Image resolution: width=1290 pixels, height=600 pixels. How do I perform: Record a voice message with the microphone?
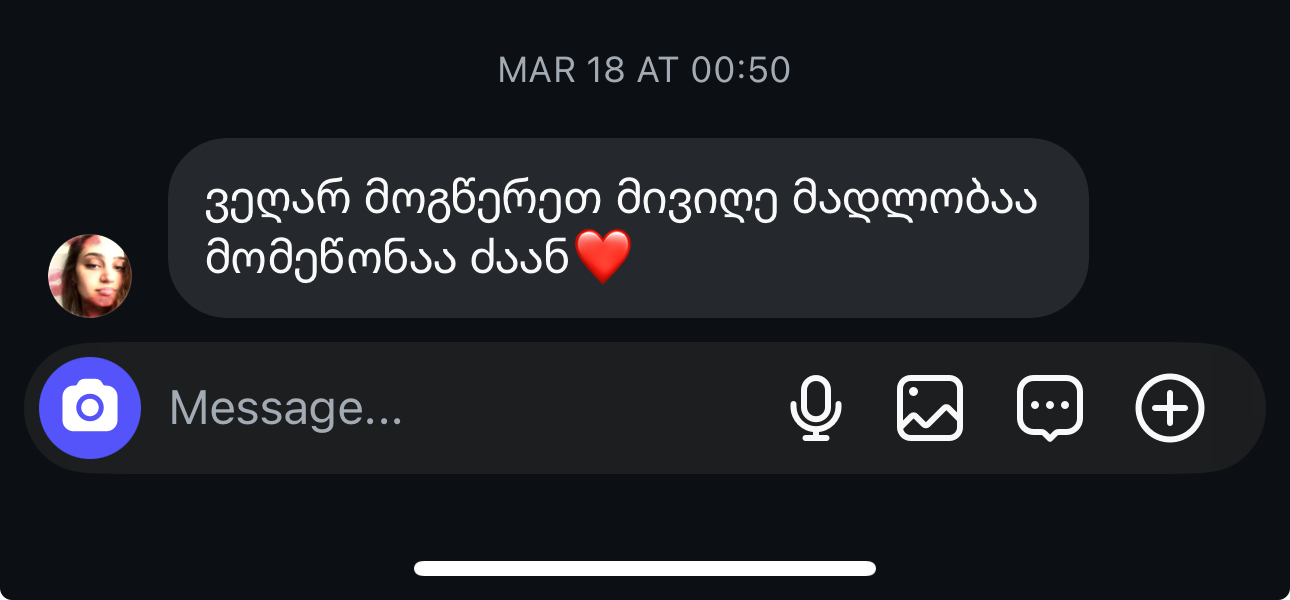tap(816, 408)
